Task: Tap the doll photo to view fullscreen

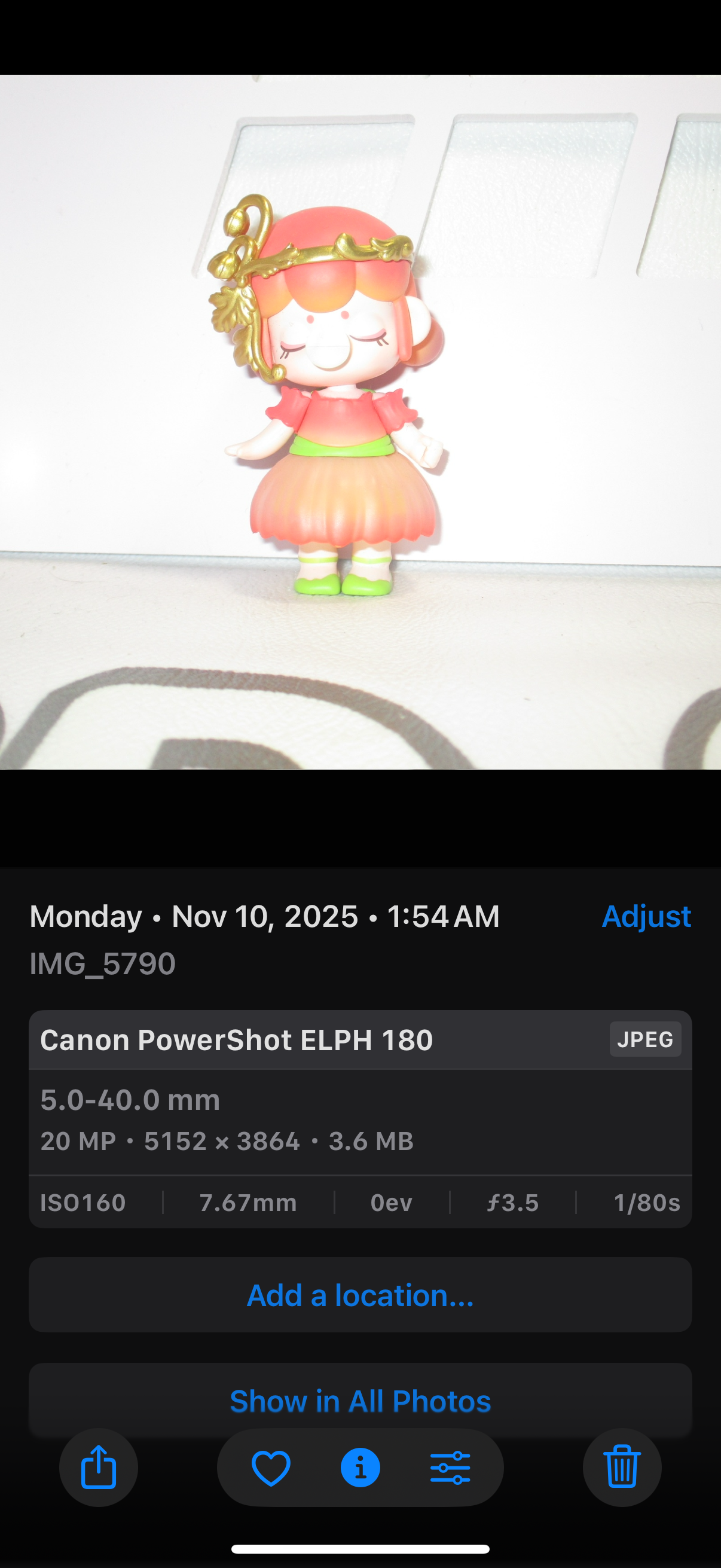Action: [x=360, y=422]
